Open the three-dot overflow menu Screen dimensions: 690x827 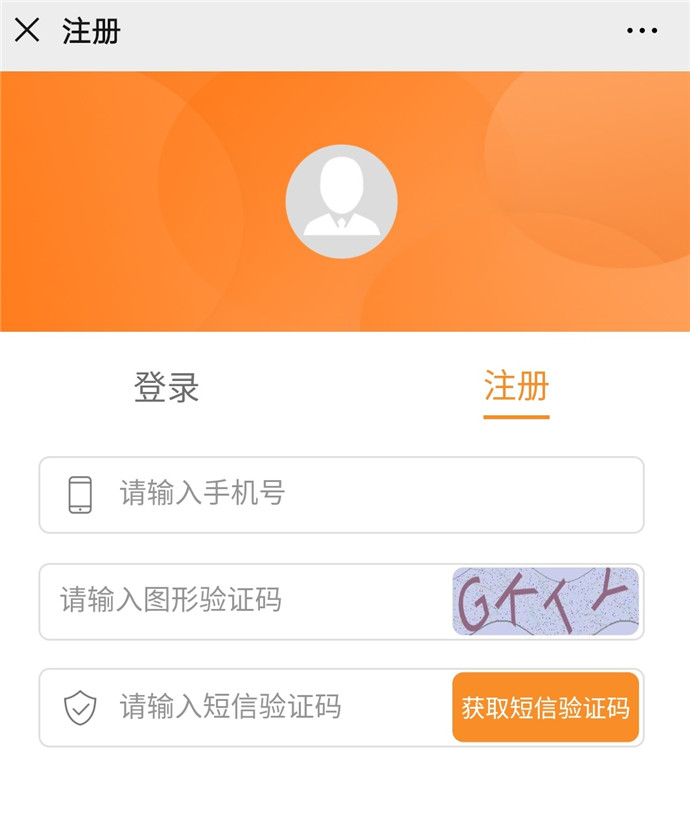[642, 31]
